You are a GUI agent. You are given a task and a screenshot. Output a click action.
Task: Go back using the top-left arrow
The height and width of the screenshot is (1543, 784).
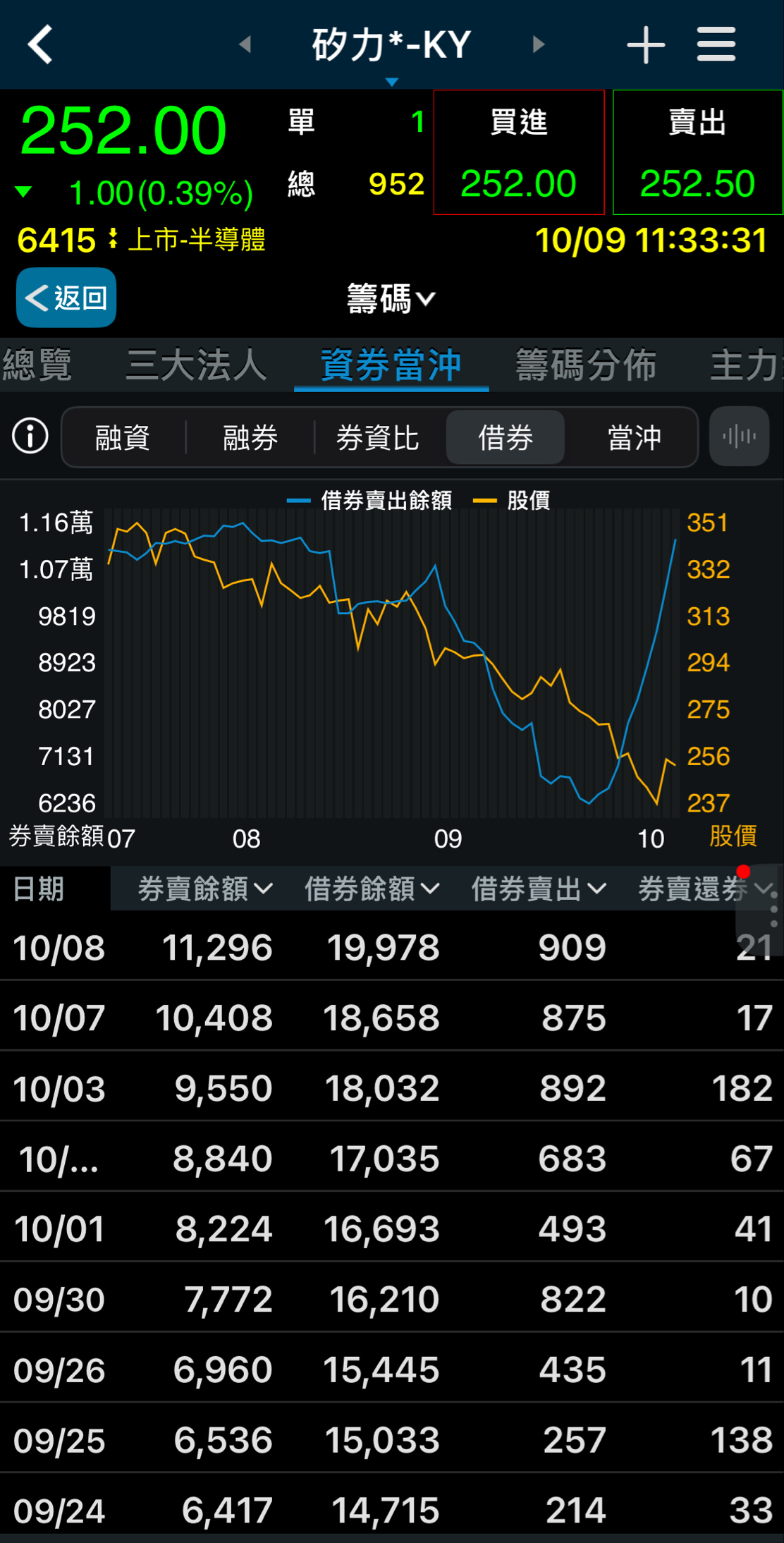(41, 44)
